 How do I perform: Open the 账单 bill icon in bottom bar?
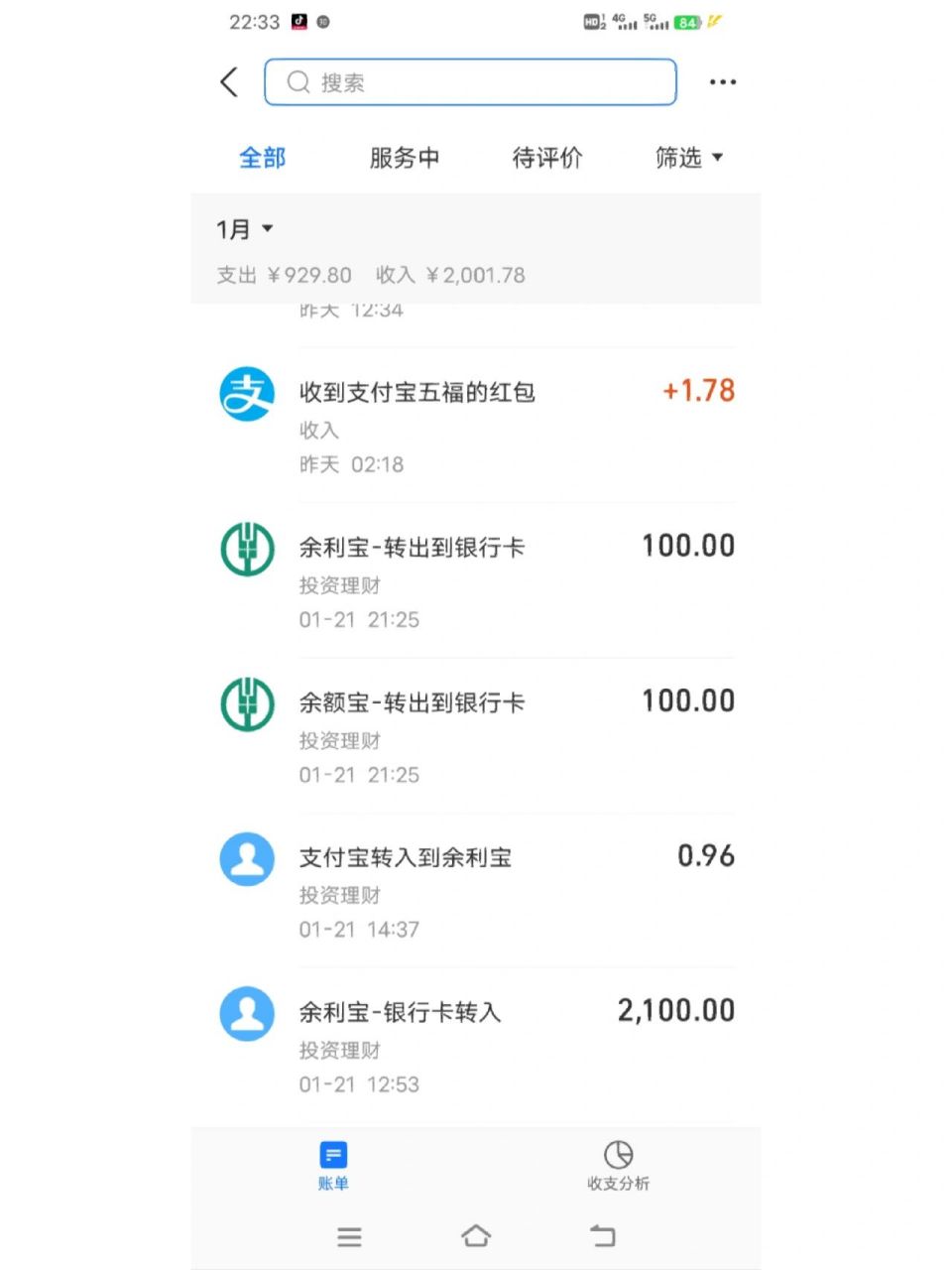point(333,1154)
